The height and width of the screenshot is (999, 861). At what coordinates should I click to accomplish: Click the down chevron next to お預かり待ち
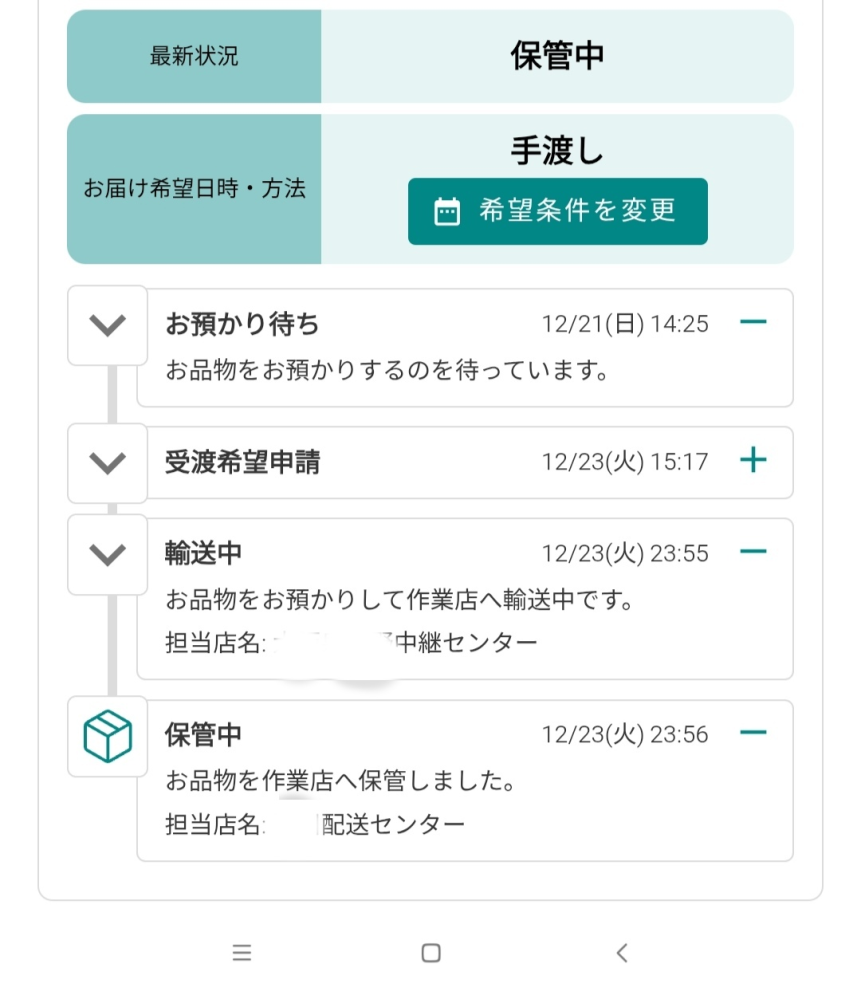106,323
